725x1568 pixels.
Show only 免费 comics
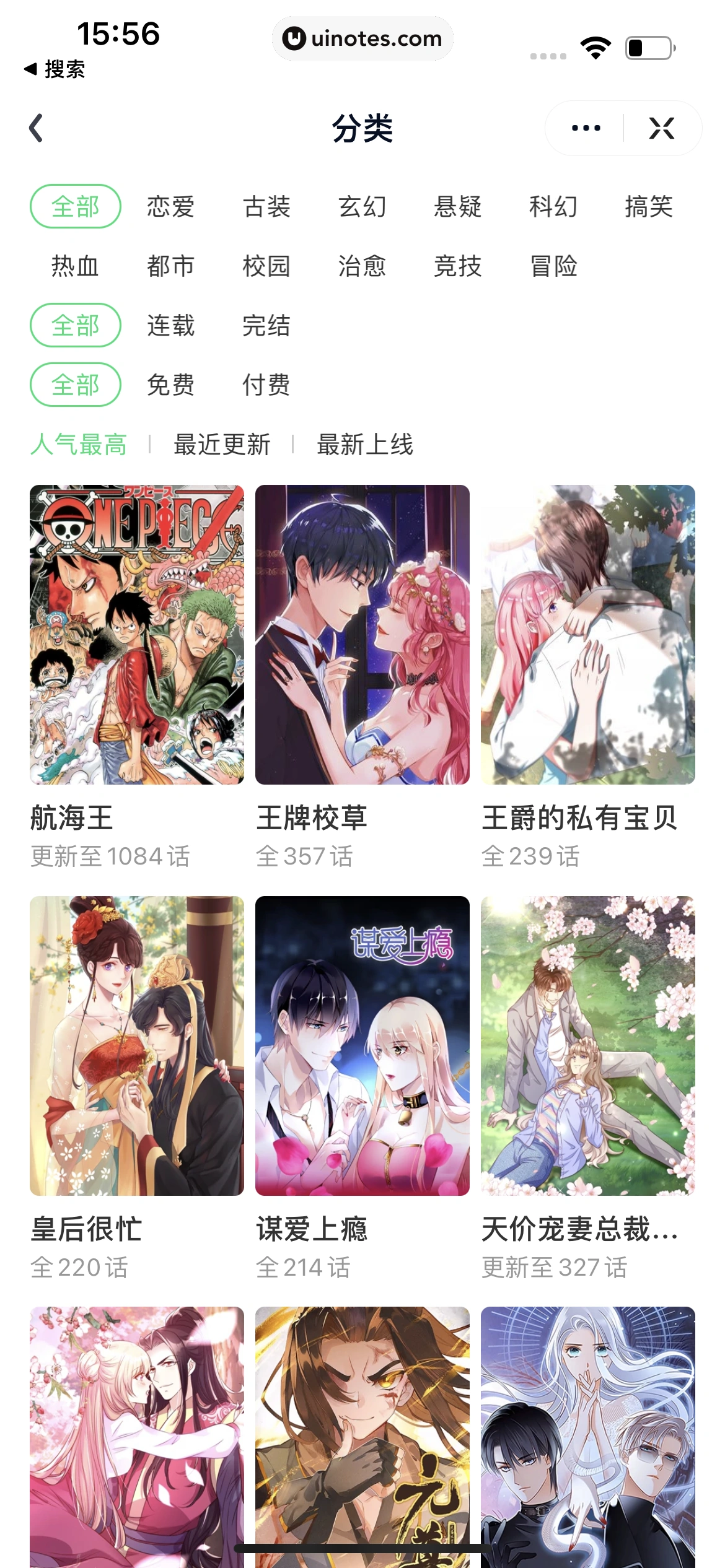click(x=170, y=385)
